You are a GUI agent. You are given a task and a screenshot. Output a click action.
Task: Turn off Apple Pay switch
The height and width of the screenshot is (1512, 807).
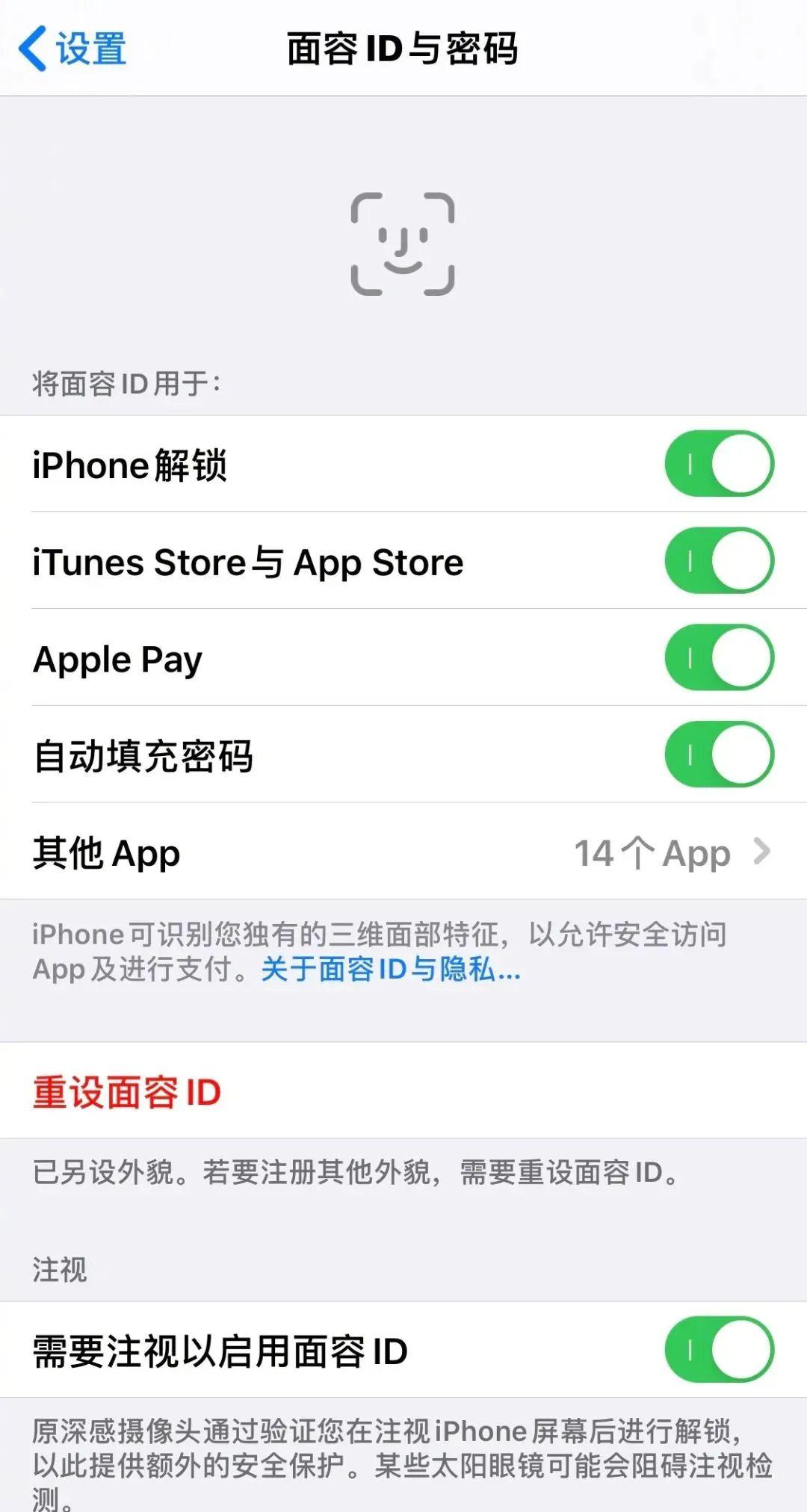(x=719, y=658)
